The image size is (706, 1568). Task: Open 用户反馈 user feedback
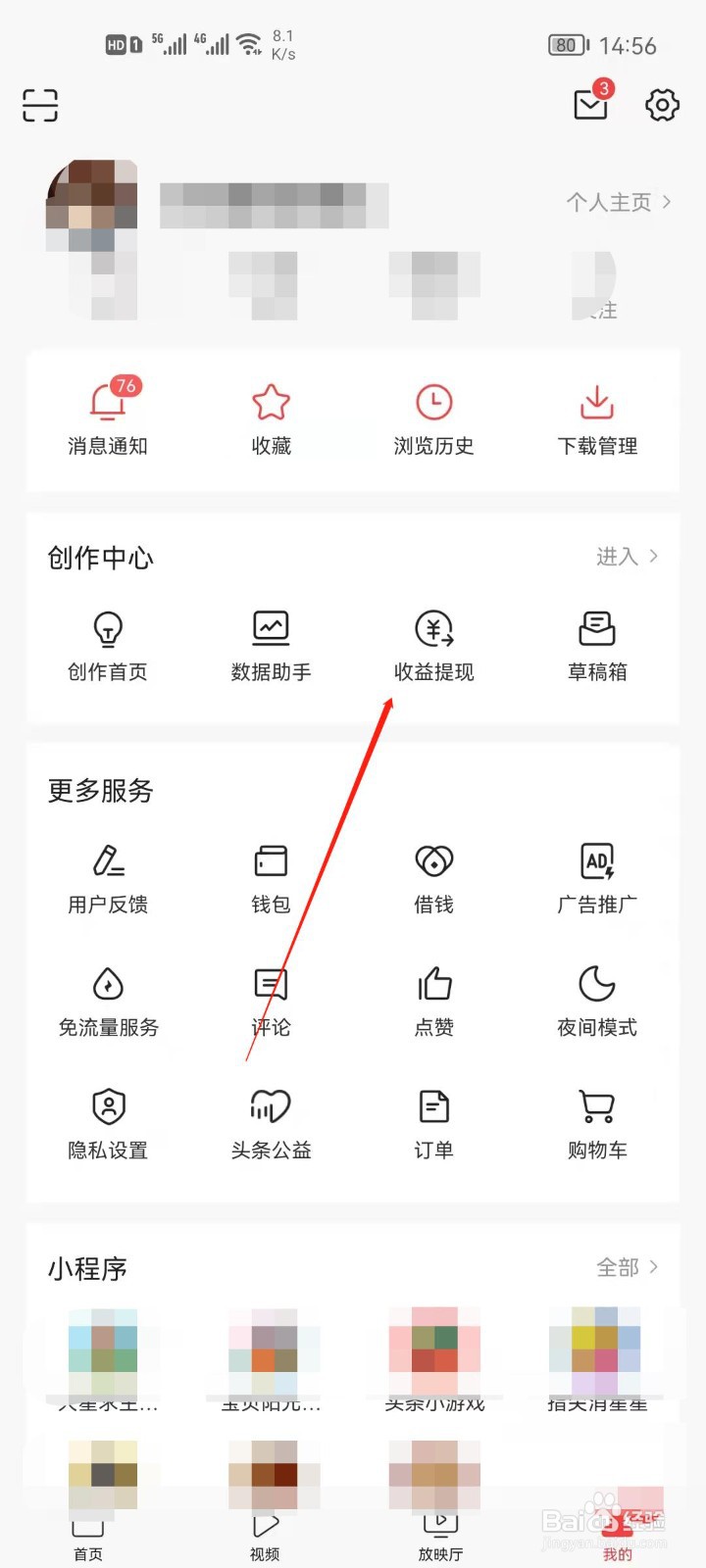(x=107, y=877)
